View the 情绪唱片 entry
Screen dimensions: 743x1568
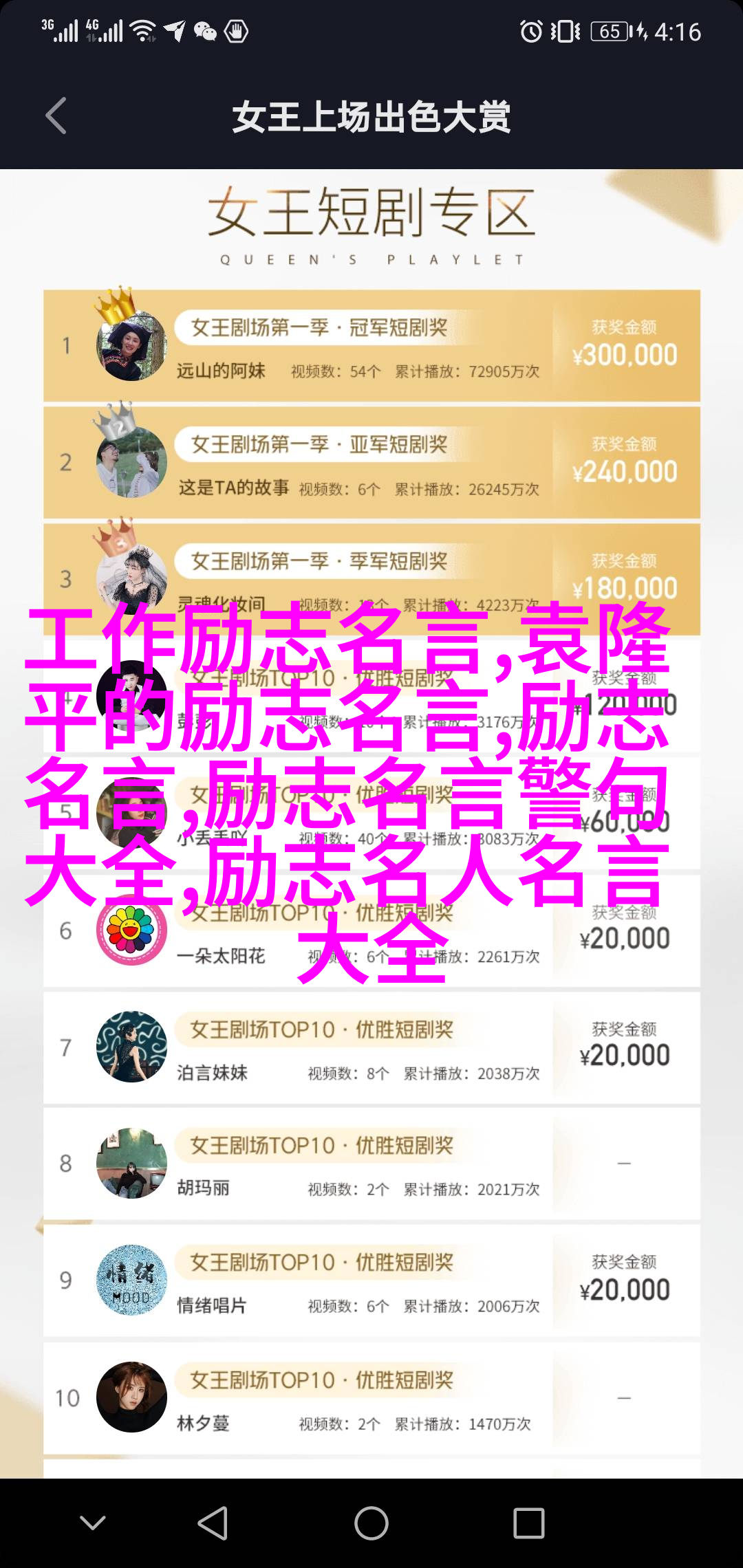coord(371,1281)
